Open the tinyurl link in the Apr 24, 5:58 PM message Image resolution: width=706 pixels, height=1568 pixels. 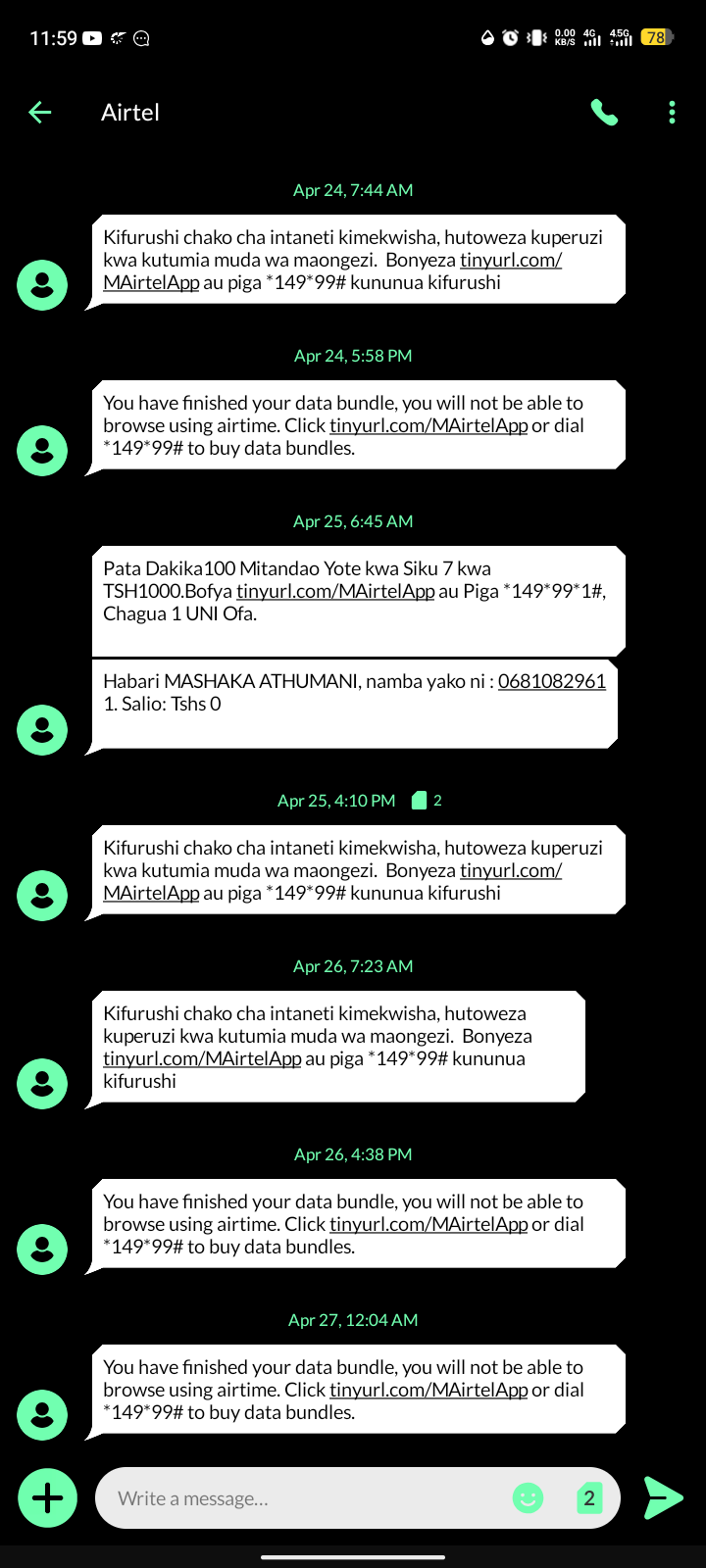[x=429, y=425]
